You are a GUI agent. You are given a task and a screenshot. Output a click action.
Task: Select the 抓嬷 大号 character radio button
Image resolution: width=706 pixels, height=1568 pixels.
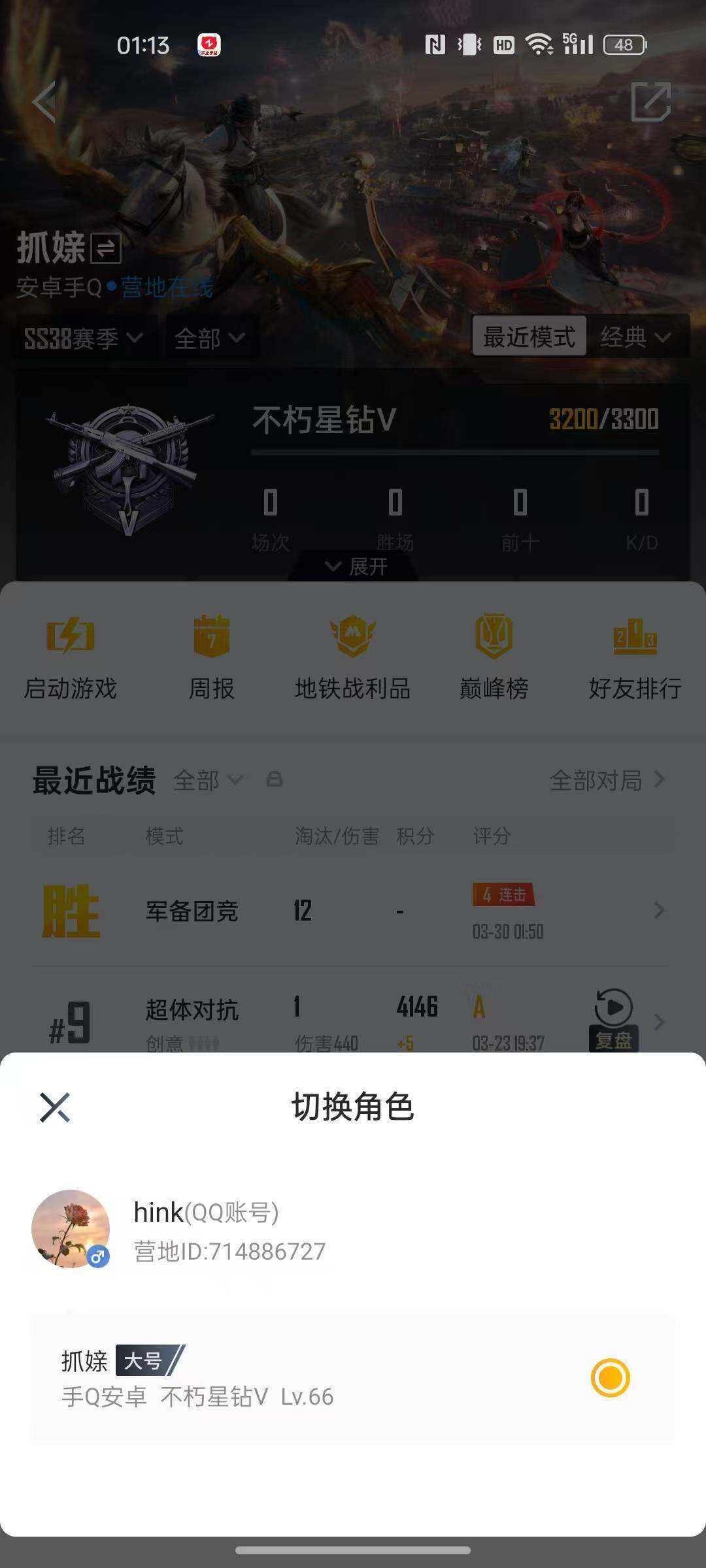click(611, 1377)
